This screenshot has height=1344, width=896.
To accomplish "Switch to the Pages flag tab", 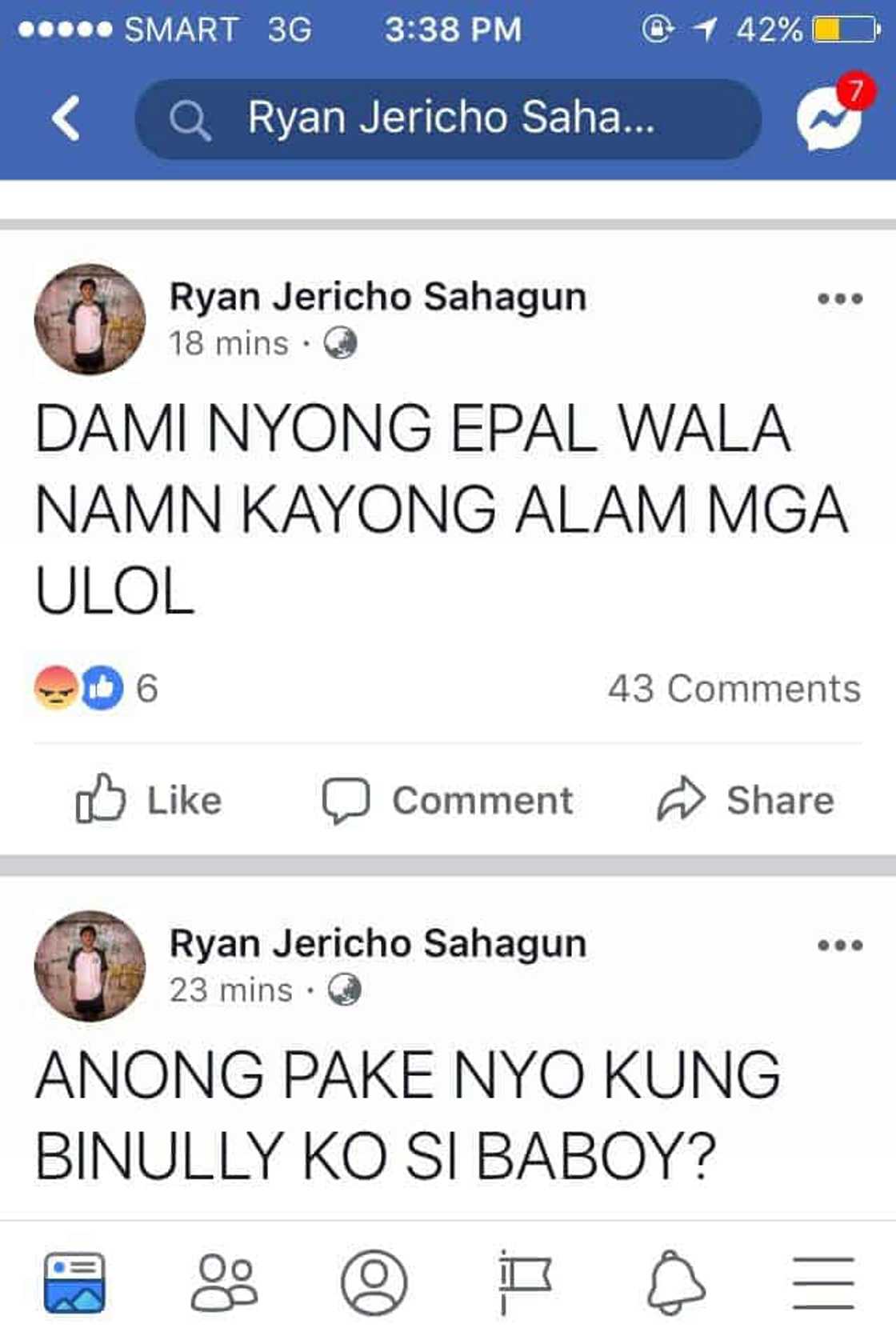I will pyautogui.click(x=523, y=1282).
